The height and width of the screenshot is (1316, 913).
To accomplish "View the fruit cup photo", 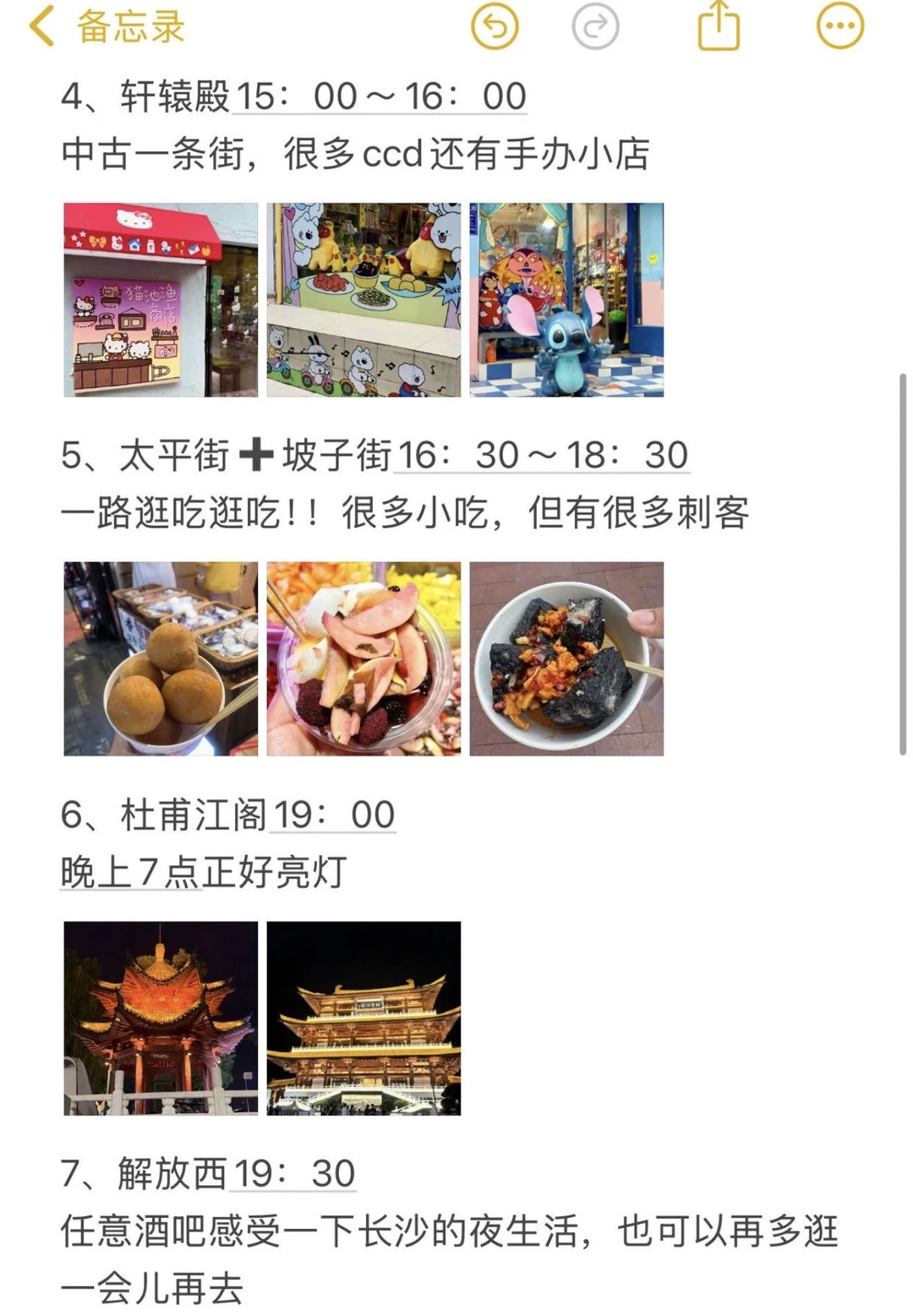I will coord(364,658).
